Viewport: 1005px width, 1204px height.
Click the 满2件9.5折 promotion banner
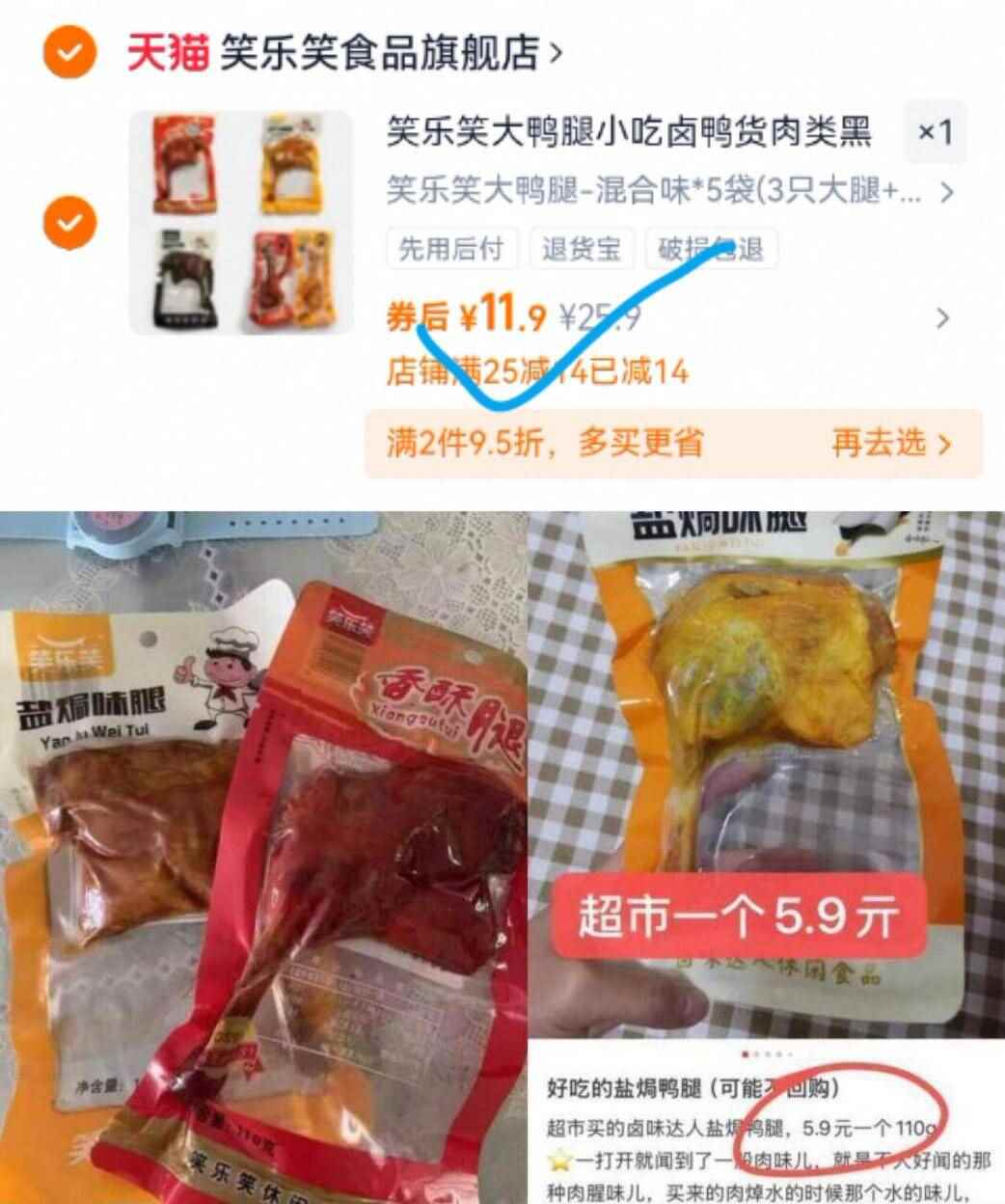pos(546,442)
